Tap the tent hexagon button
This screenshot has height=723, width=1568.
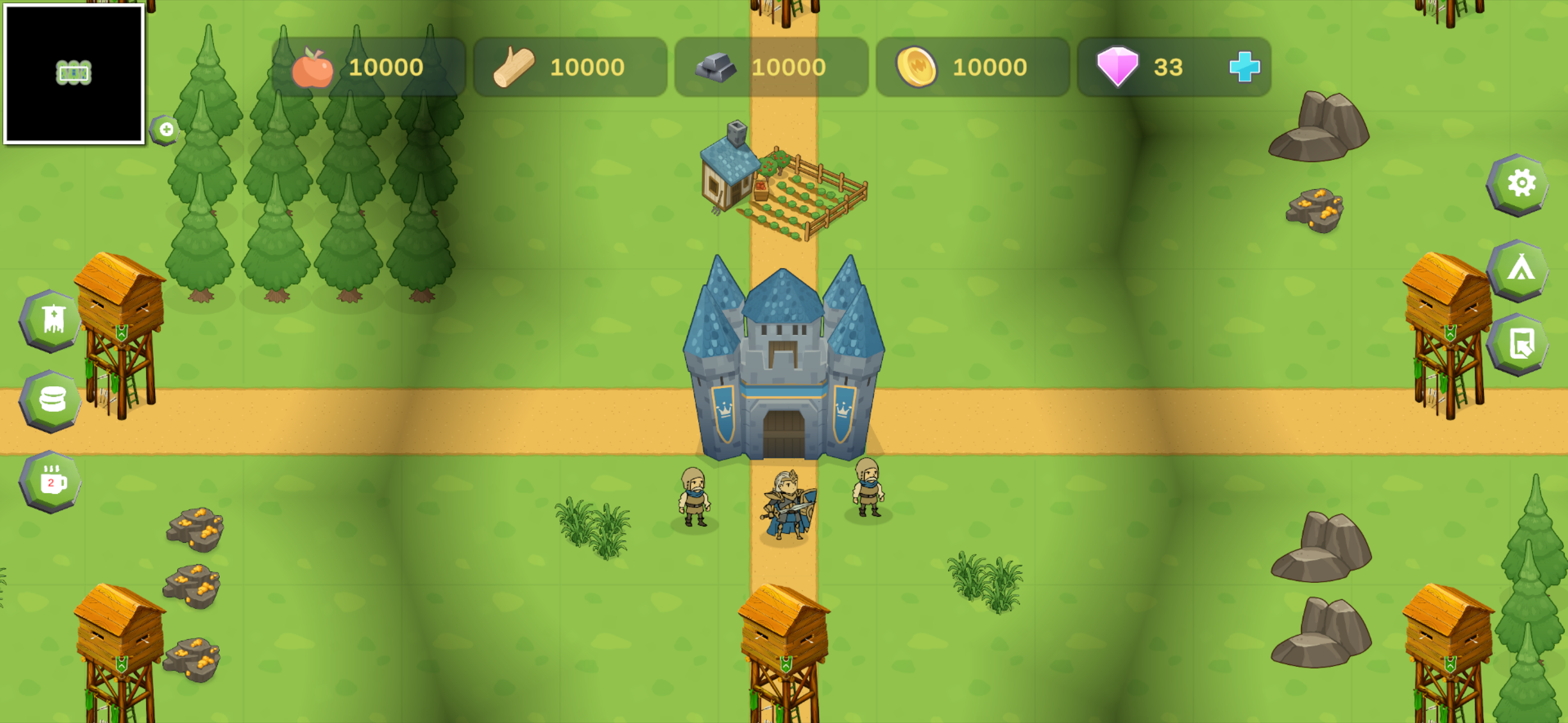click(1520, 270)
